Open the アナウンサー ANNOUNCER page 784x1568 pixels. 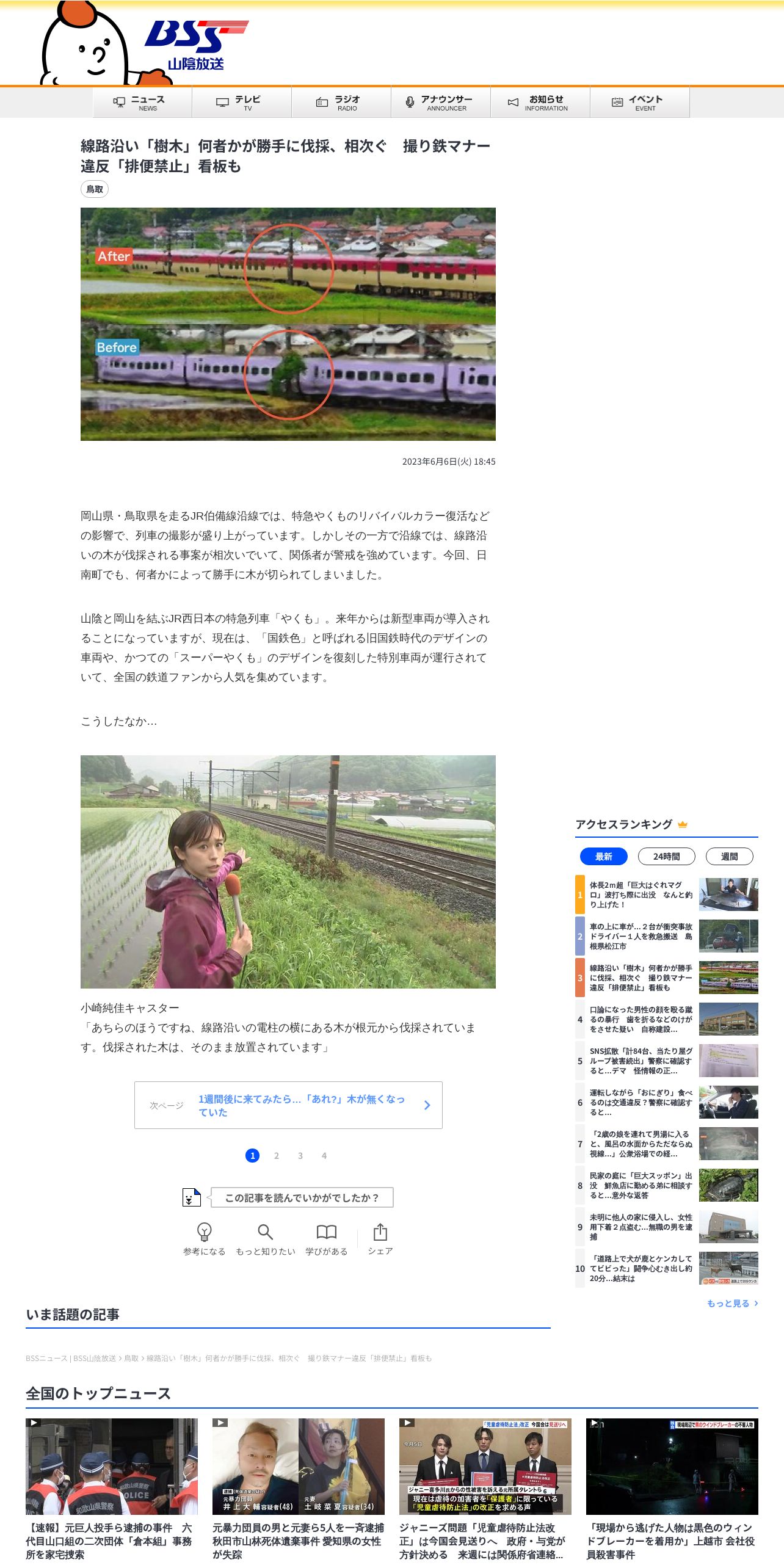[x=440, y=103]
